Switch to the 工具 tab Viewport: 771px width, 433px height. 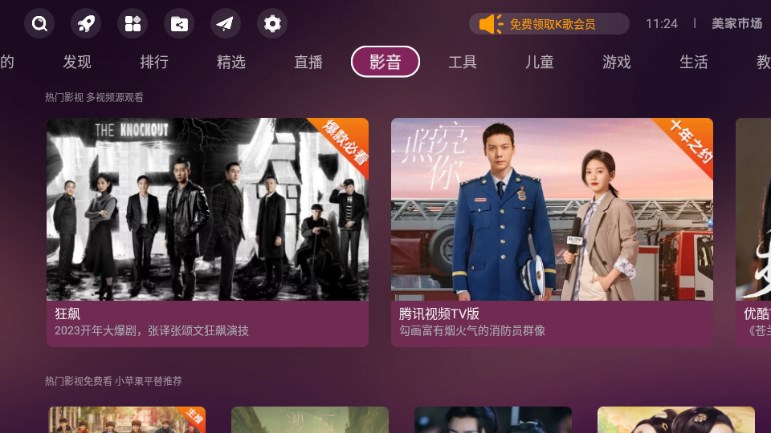click(x=462, y=62)
